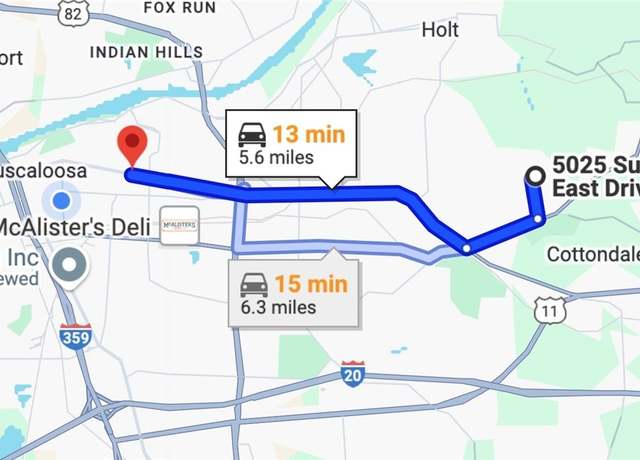This screenshot has height=460, width=640.
Task: Tap the 5025 starting point marker
Action: point(535,176)
